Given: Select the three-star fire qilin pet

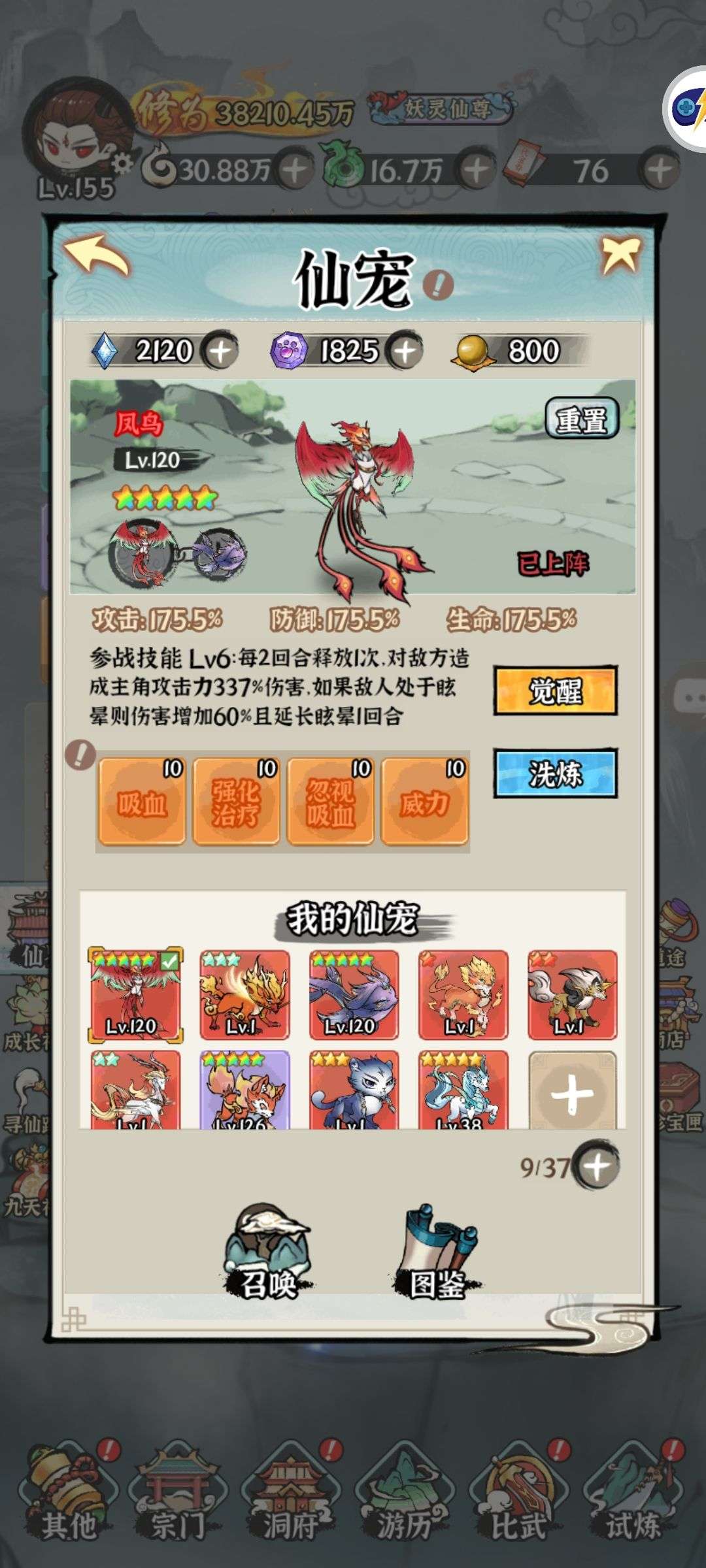Looking at the screenshot, I should (x=244, y=994).
